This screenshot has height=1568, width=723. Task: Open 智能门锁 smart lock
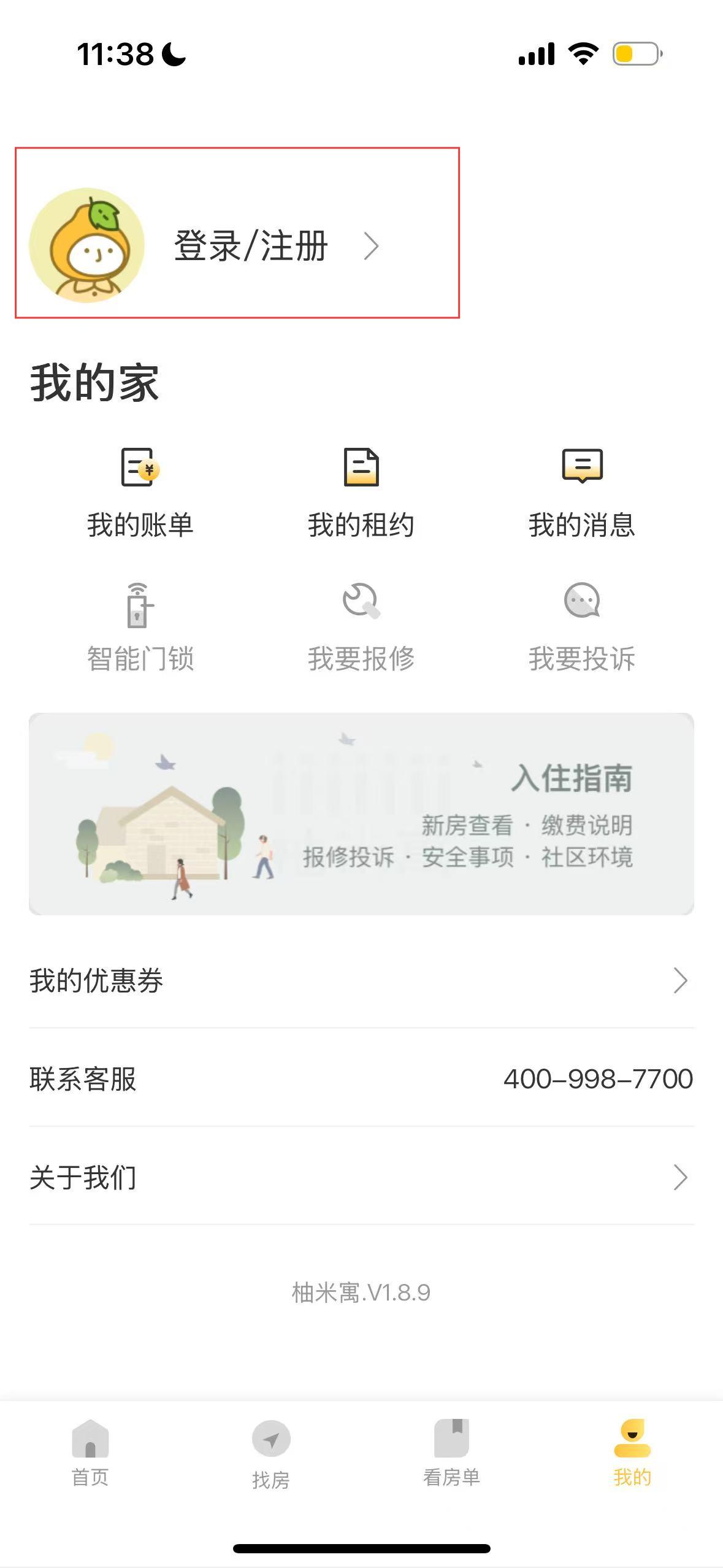point(140,627)
